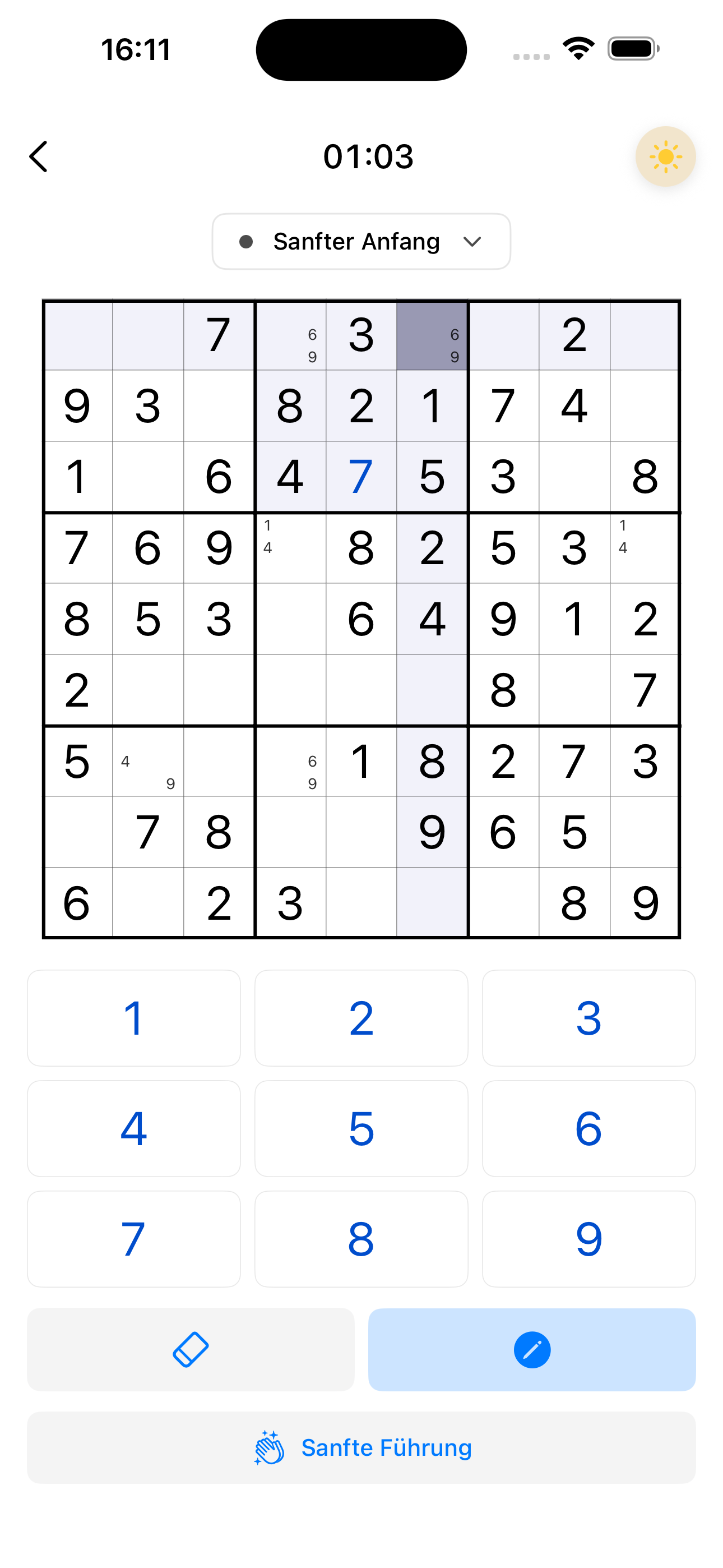Activate the pencil notes tool
This screenshot has width=723, height=1568.
tap(531, 1350)
